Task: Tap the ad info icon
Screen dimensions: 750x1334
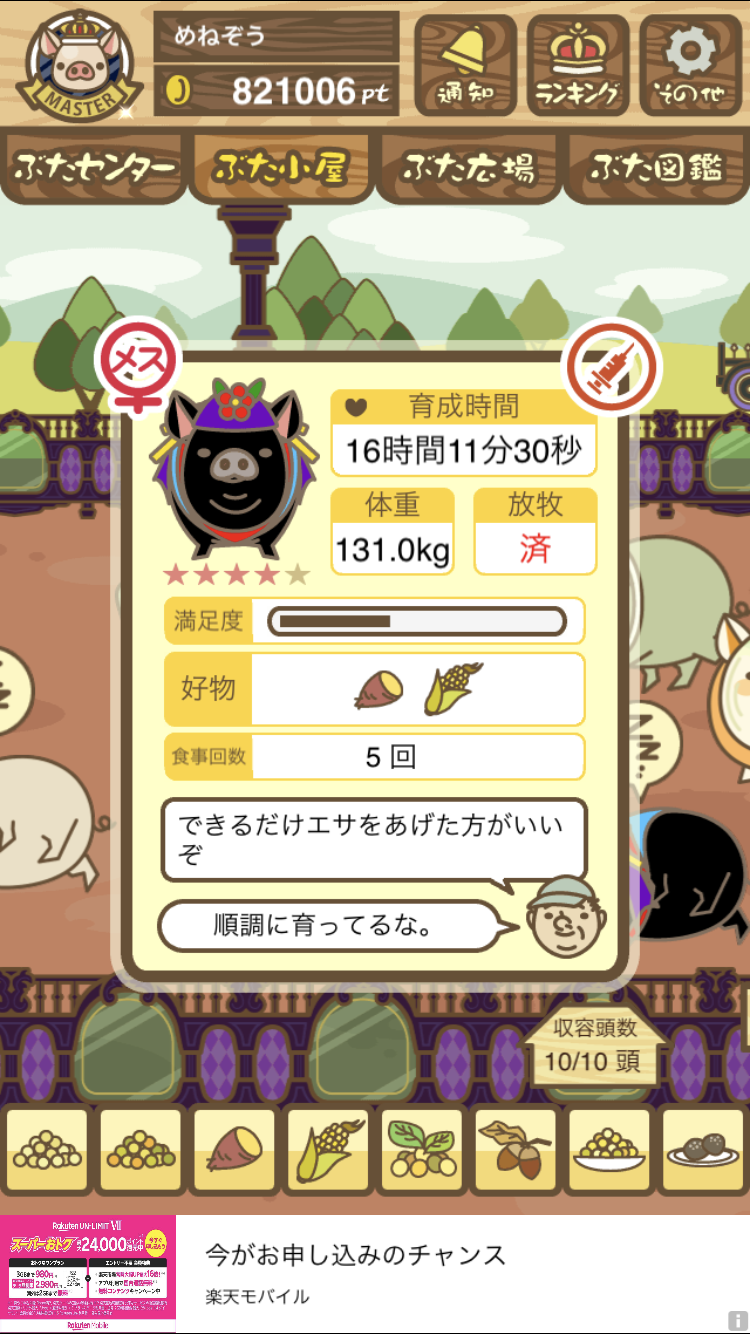Action: [737, 1321]
